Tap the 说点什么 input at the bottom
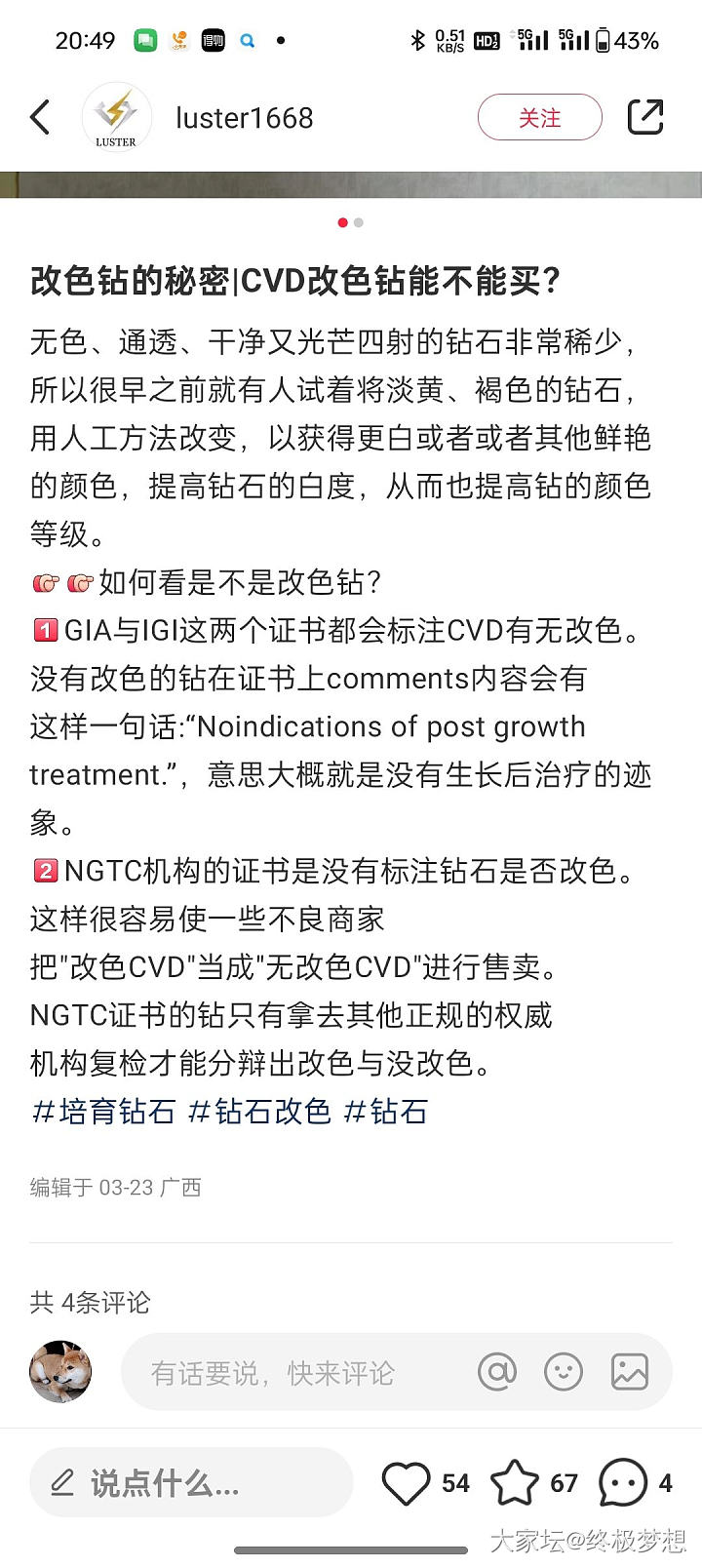This screenshot has height=1568, width=702. tap(191, 1483)
